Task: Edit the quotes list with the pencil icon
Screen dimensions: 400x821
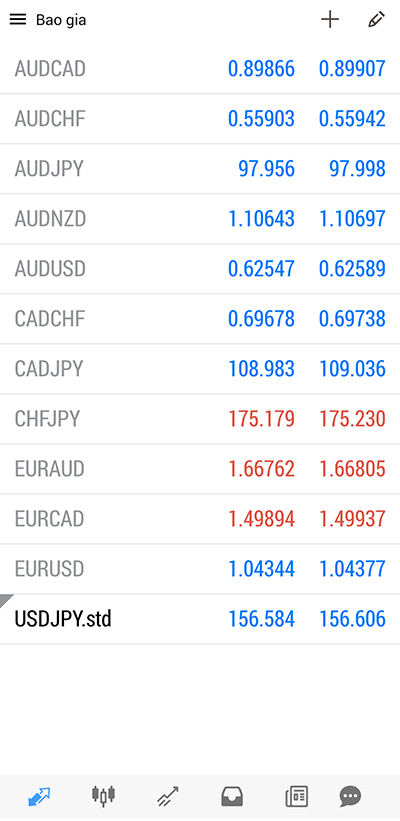Action: click(x=376, y=19)
